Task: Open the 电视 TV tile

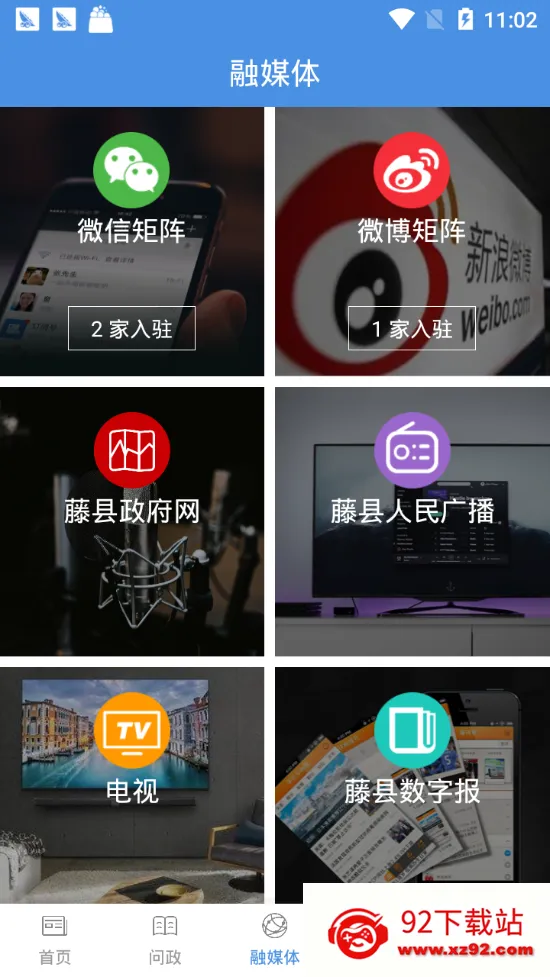Action: click(131, 785)
